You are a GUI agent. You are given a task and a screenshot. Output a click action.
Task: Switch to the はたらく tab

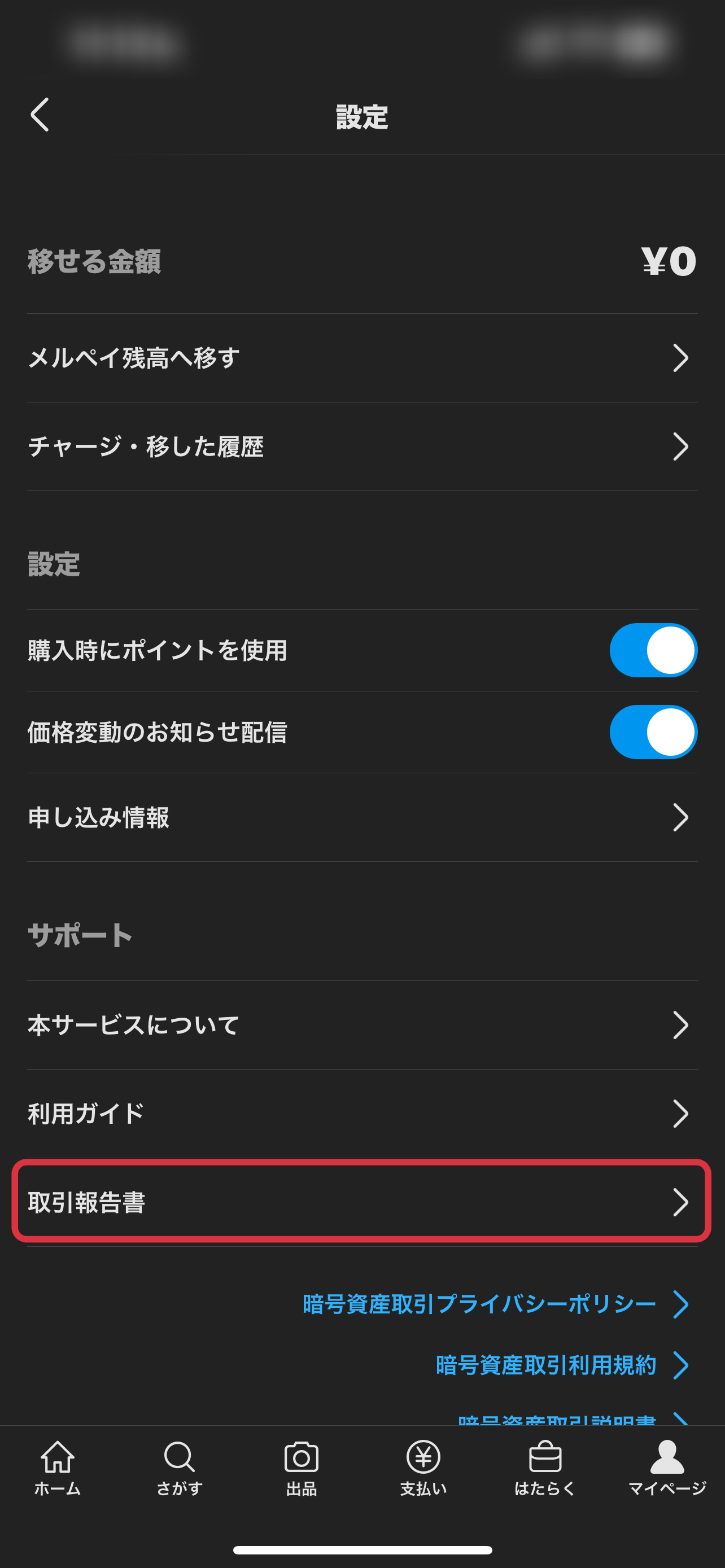545,1468
